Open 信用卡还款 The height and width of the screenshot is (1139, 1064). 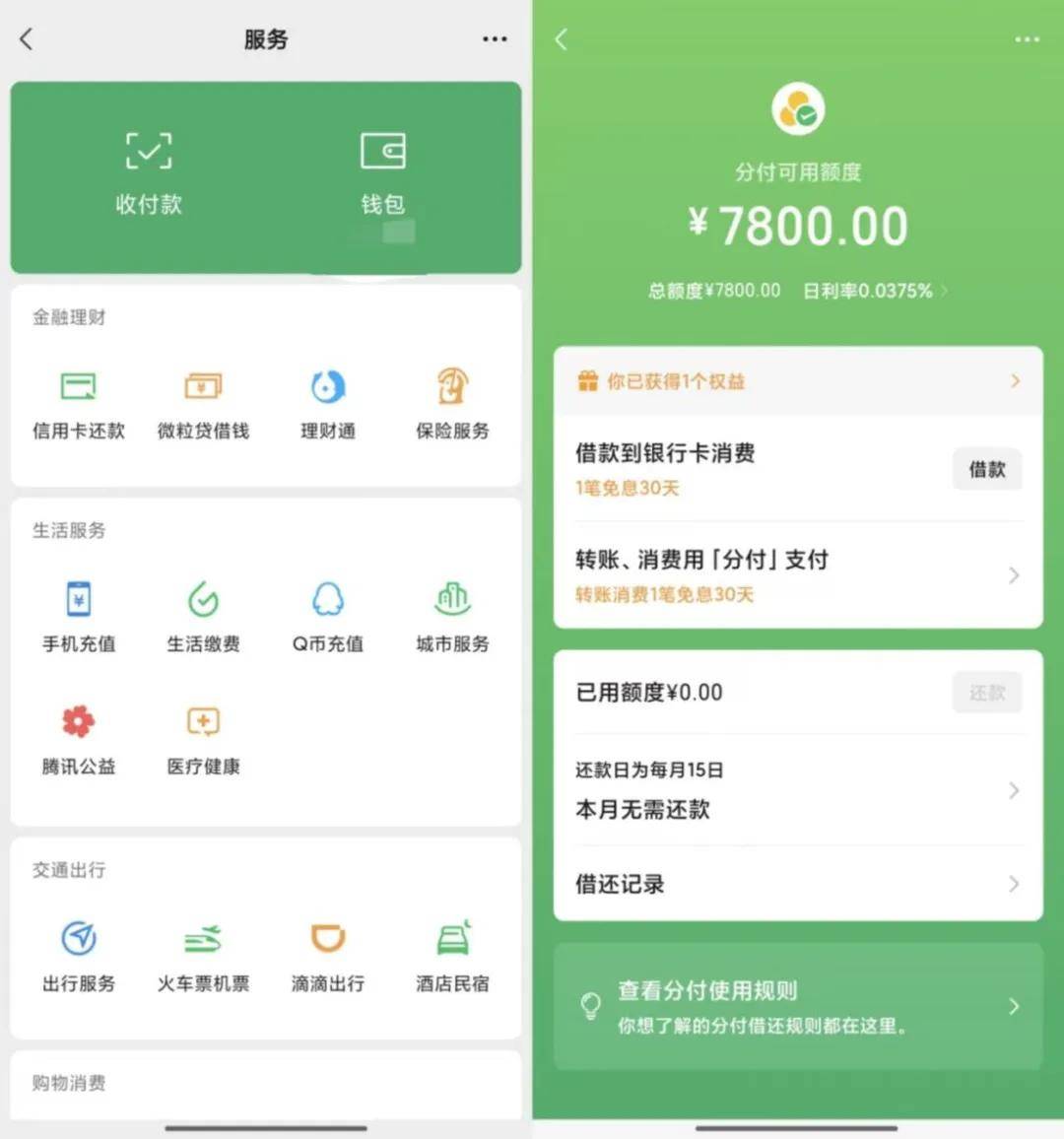pyautogui.click(x=79, y=404)
